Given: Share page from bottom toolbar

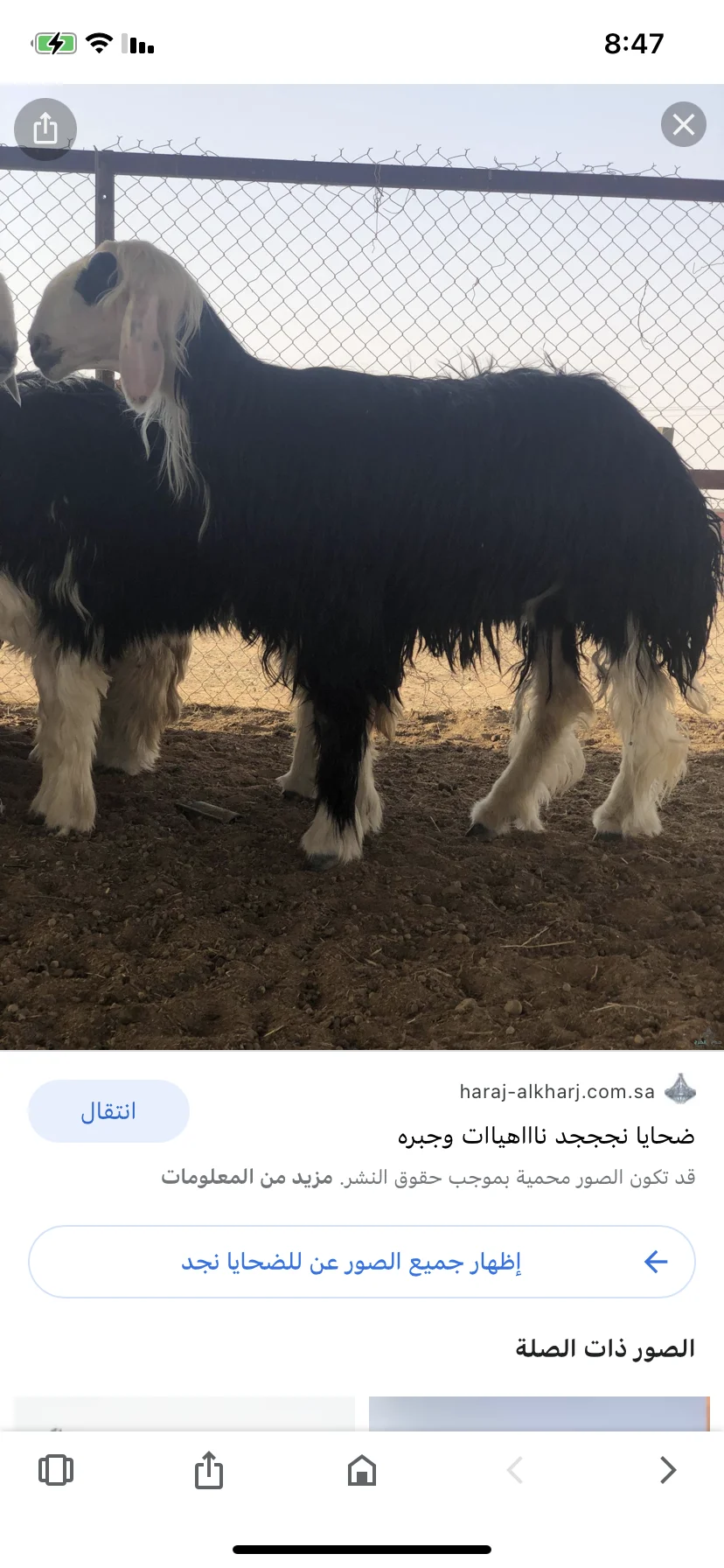Looking at the screenshot, I should pos(208,1471).
